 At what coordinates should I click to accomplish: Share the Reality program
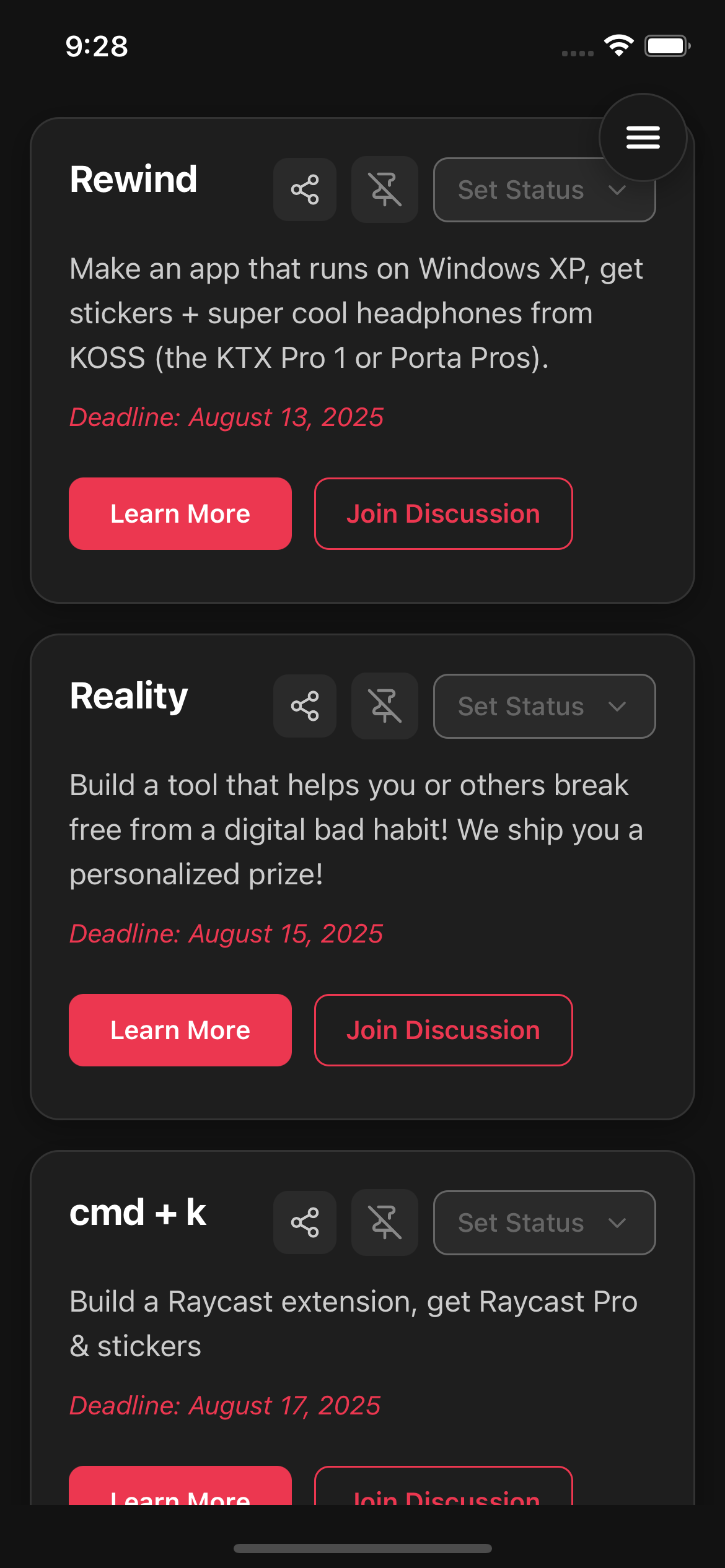pos(305,706)
